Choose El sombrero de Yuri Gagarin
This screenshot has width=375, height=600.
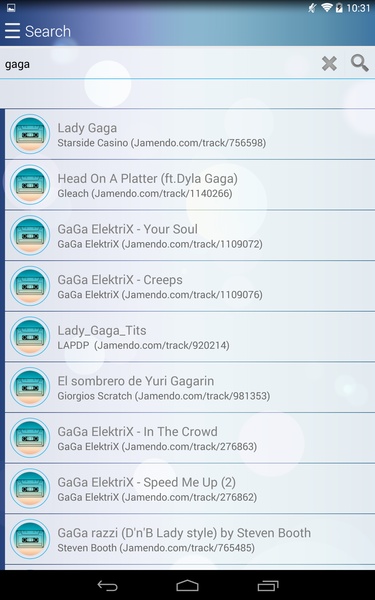pyautogui.click(x=190, y=388)
